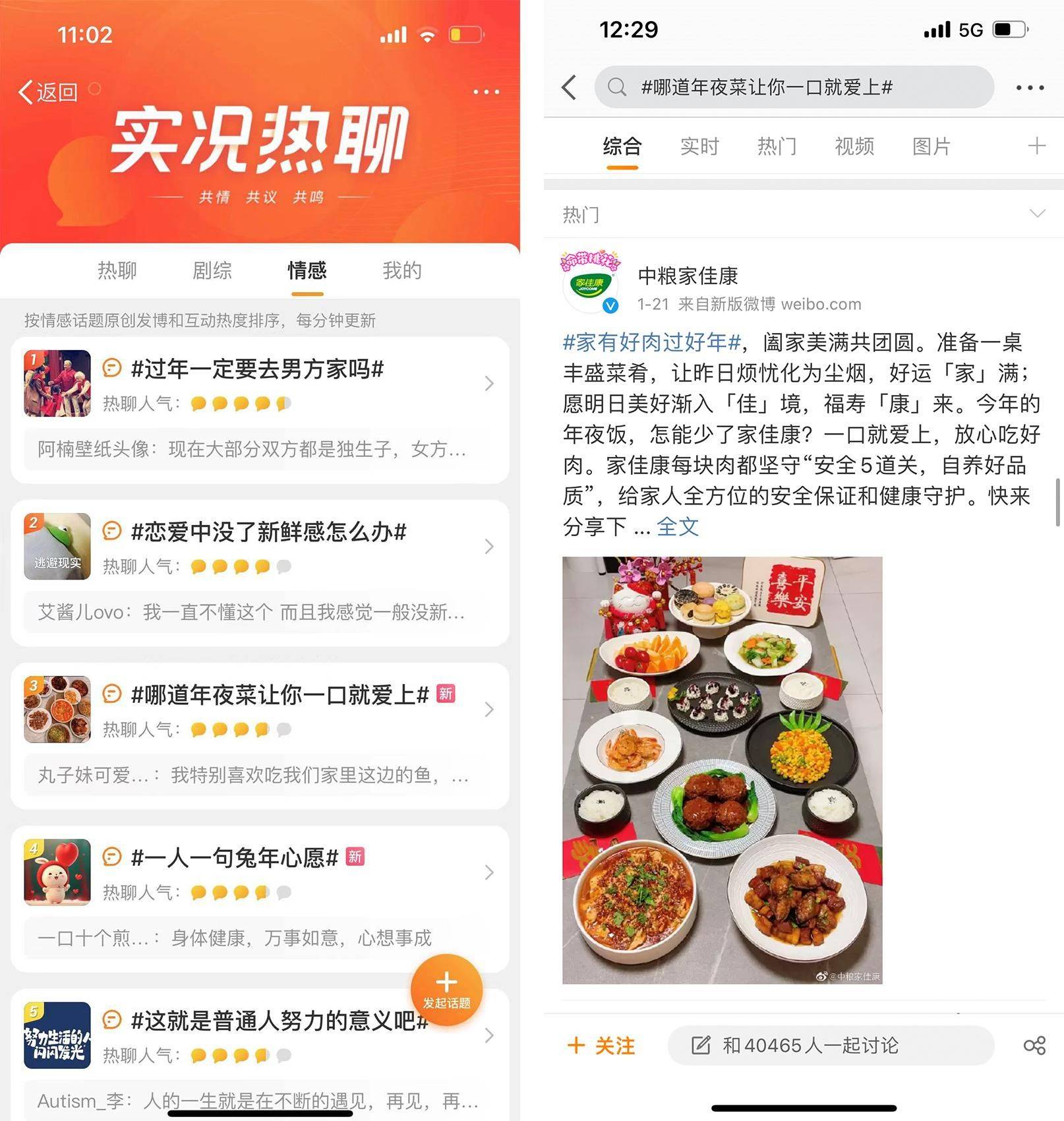Switch to the 实时 tab
1064x1121 pixels.
click(699, 146)
